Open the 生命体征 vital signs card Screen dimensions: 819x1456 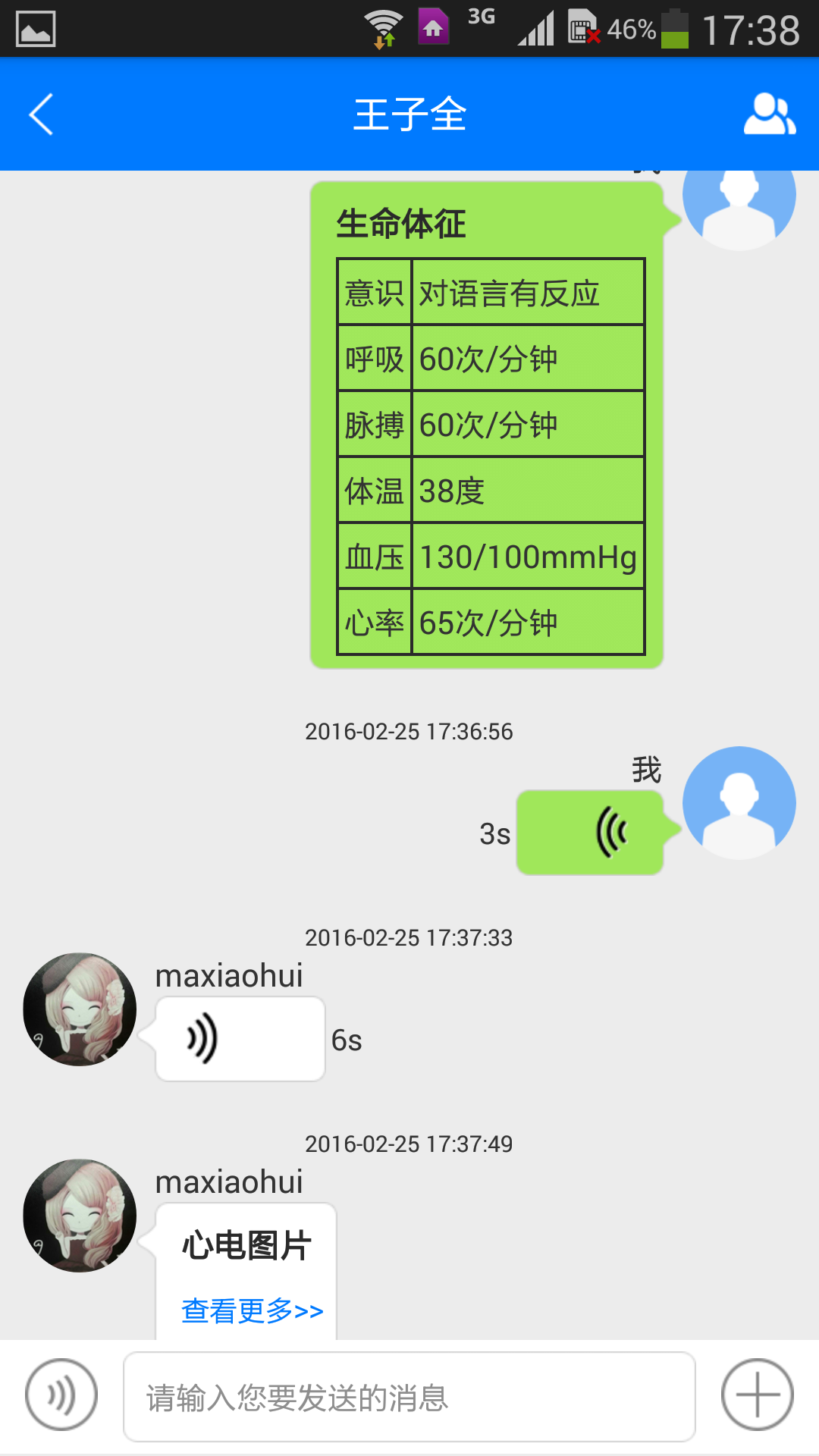[x=487, y=425]
